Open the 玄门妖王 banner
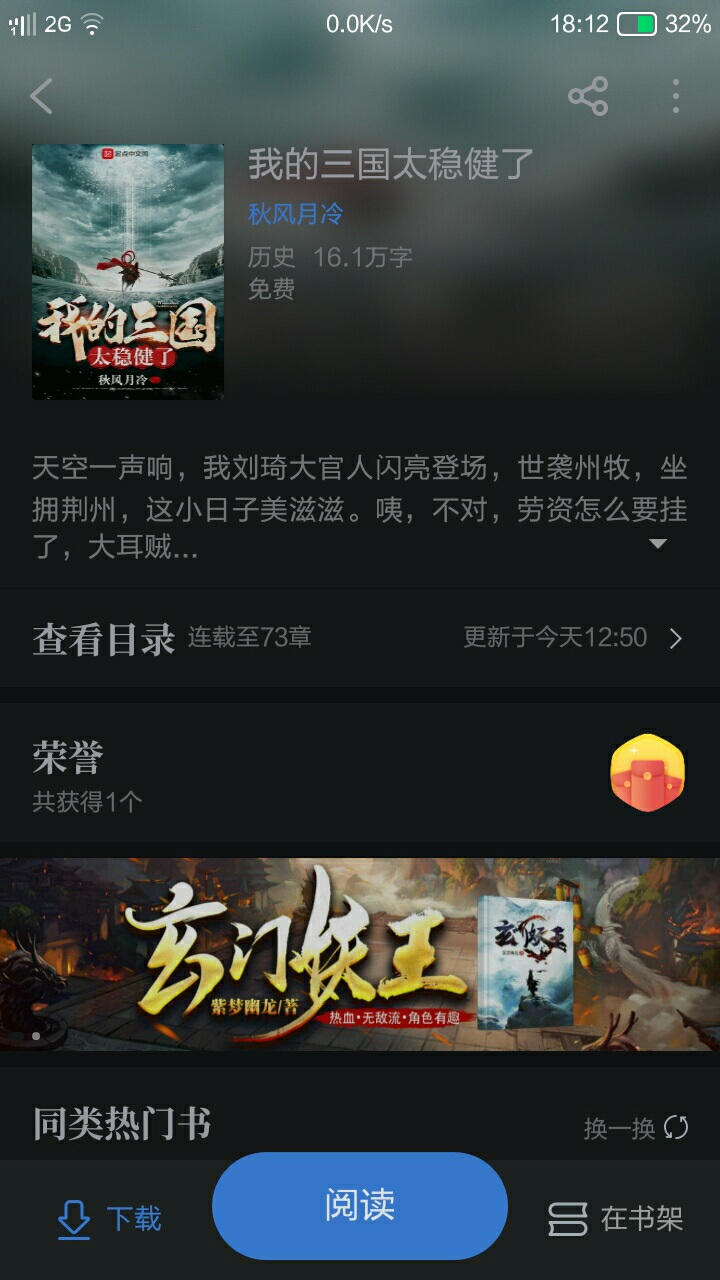 click(x=360, y=954)
